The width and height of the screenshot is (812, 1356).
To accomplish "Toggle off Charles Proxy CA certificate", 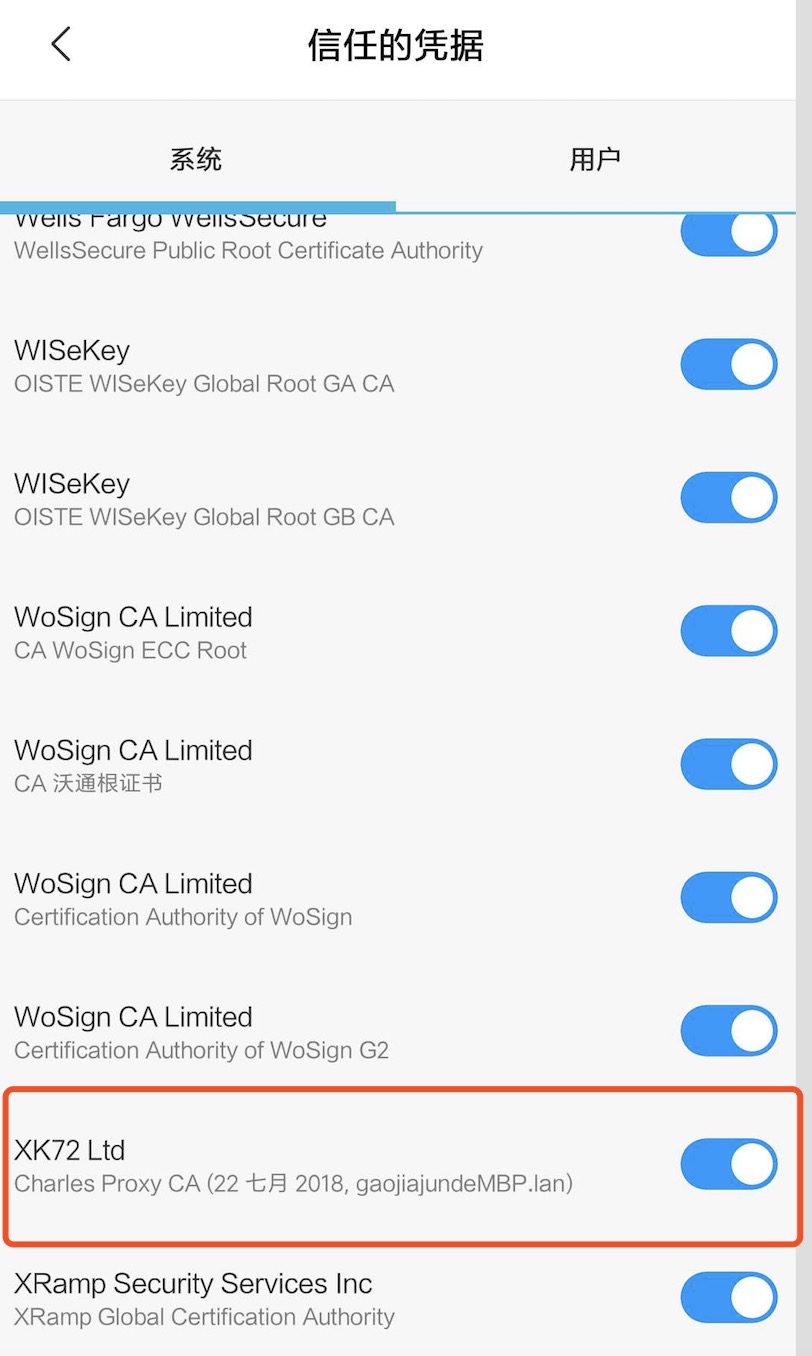I will pos(728,1164).
